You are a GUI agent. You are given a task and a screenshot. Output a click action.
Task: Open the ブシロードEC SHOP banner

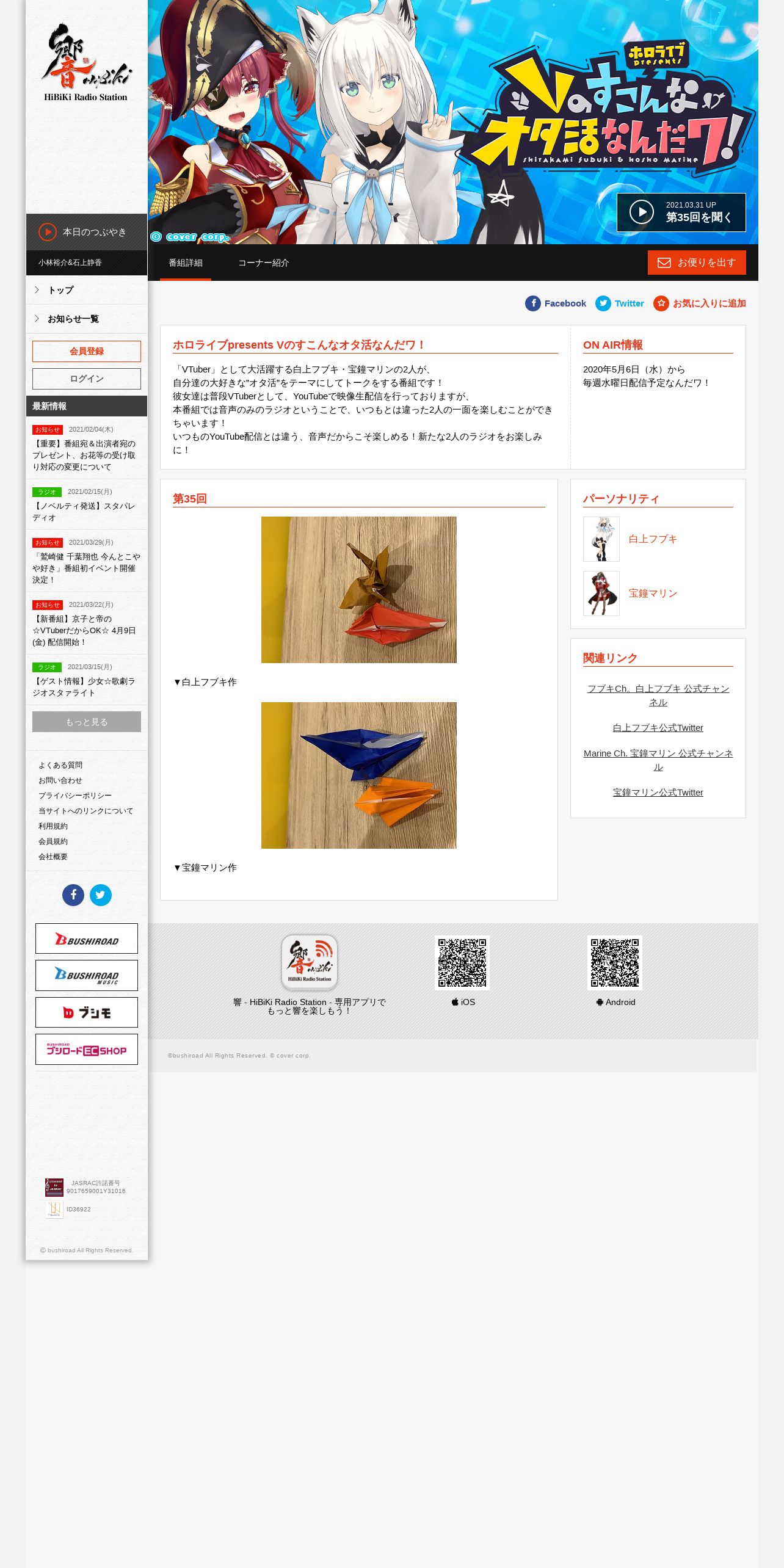[x=87, y=1050]
